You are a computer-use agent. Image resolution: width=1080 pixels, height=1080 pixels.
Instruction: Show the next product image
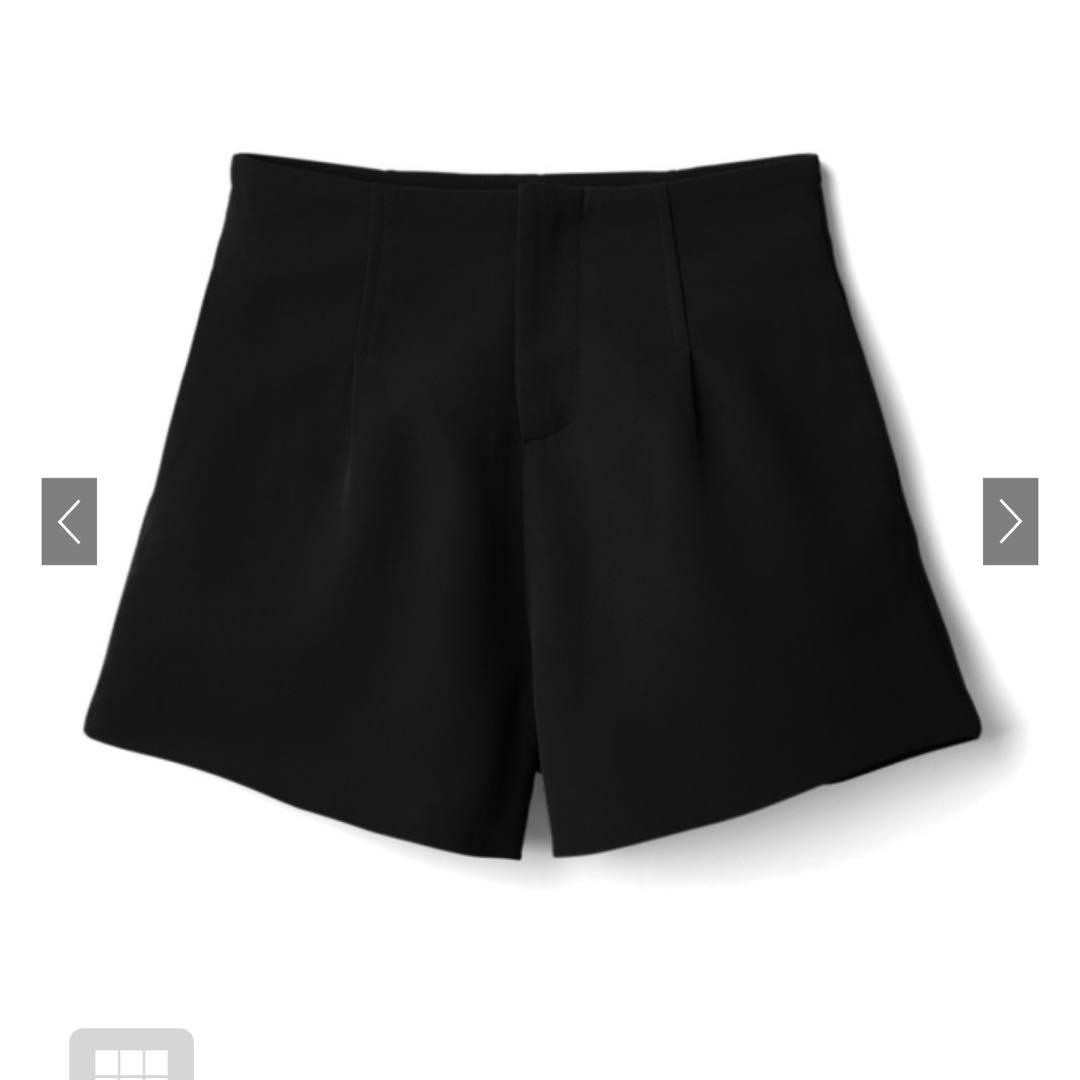coord(1010,521)
